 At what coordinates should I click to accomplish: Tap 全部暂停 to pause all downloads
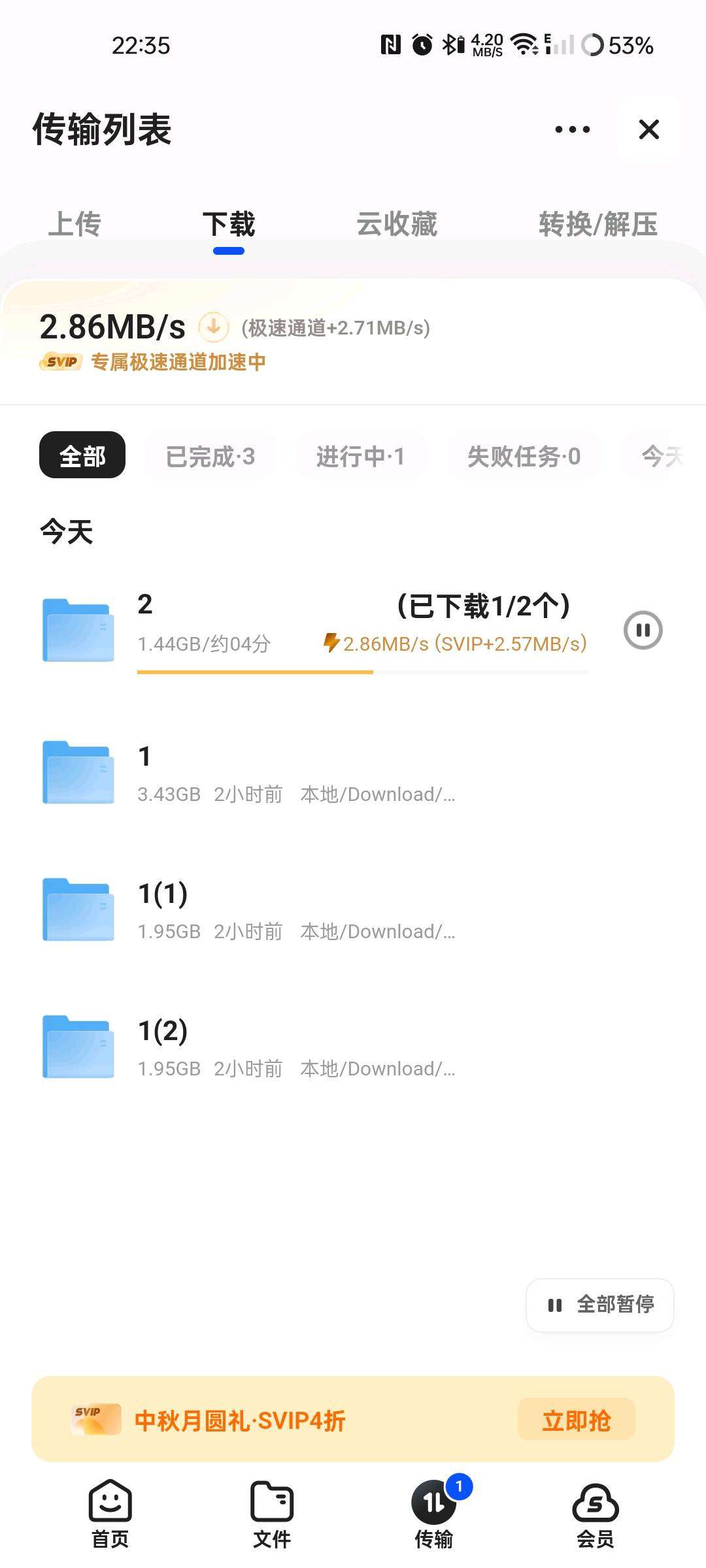[600, 1305]
